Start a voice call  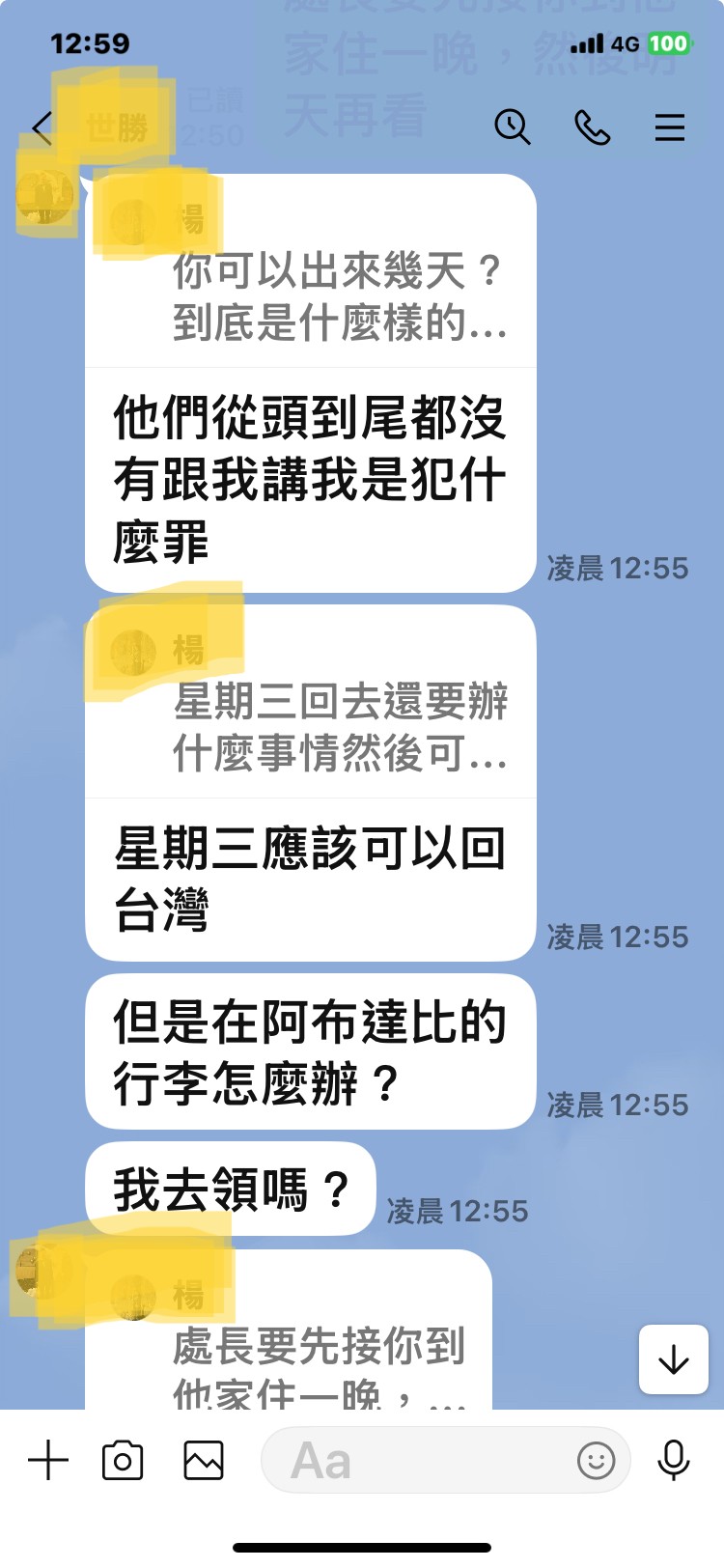click(x=592, y=126)
